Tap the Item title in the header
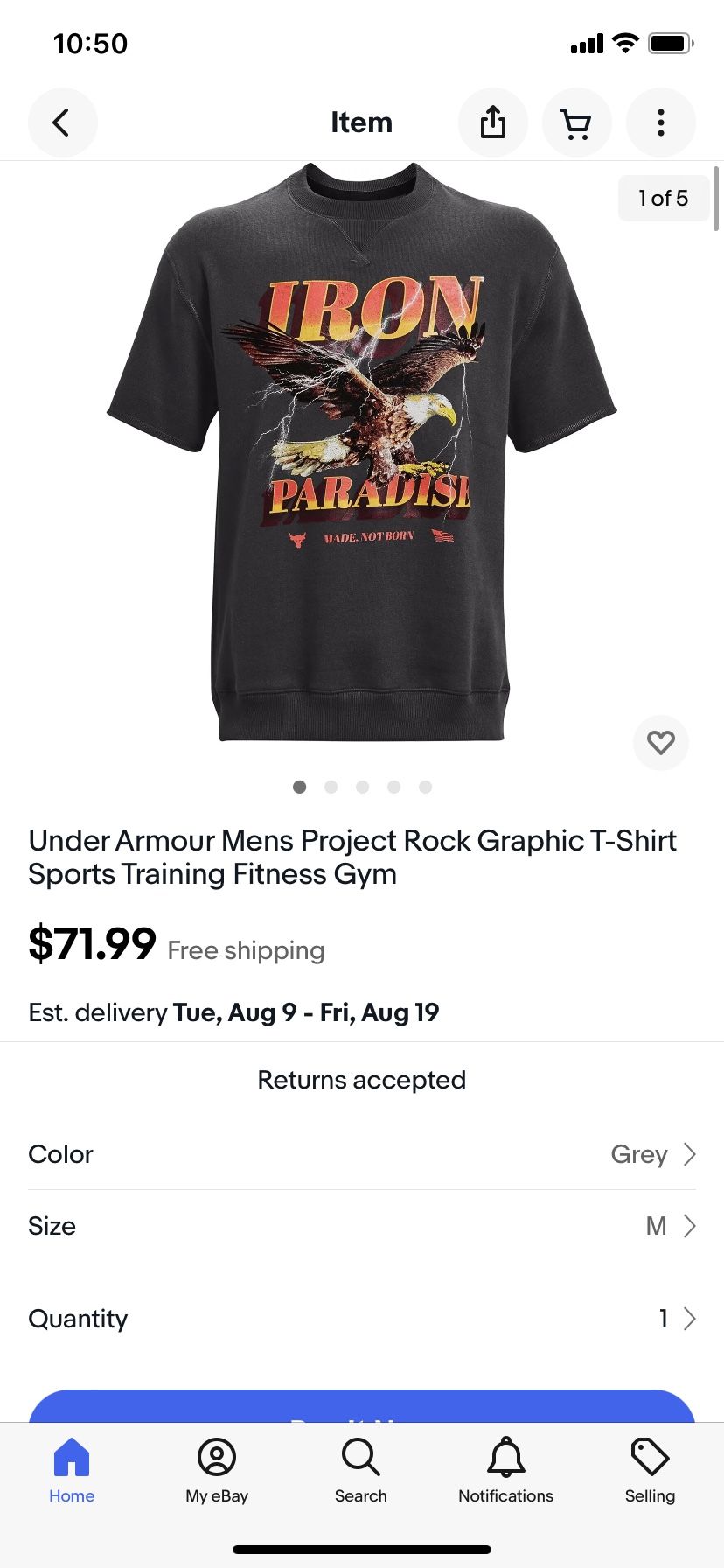 click(362, 122)
